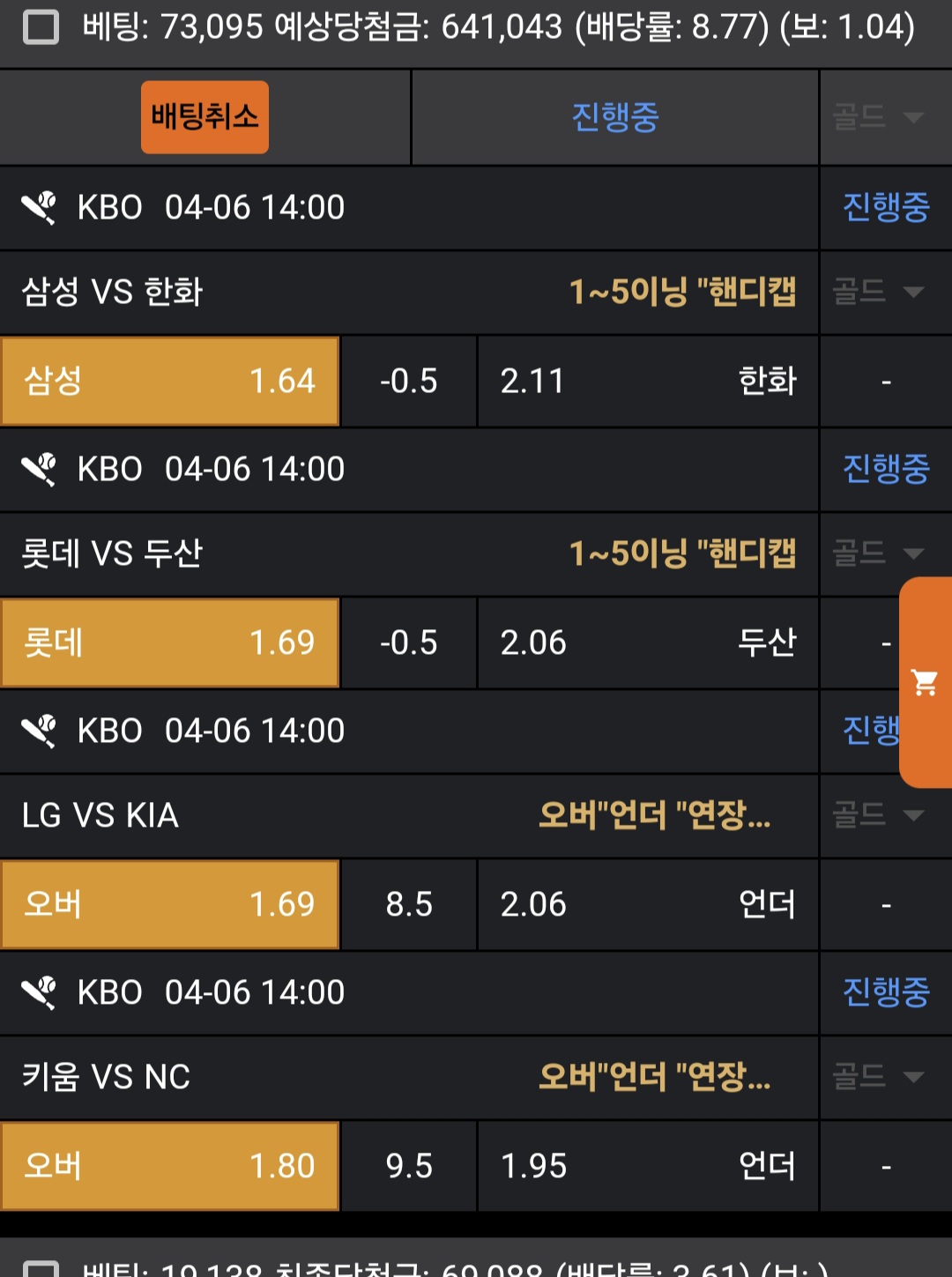Viewport: 952px width, 1277px height.
Task: Open 골드 dropdown in 키움 VS NC row
Action: pyautogui.click(x=878, y=1077)
